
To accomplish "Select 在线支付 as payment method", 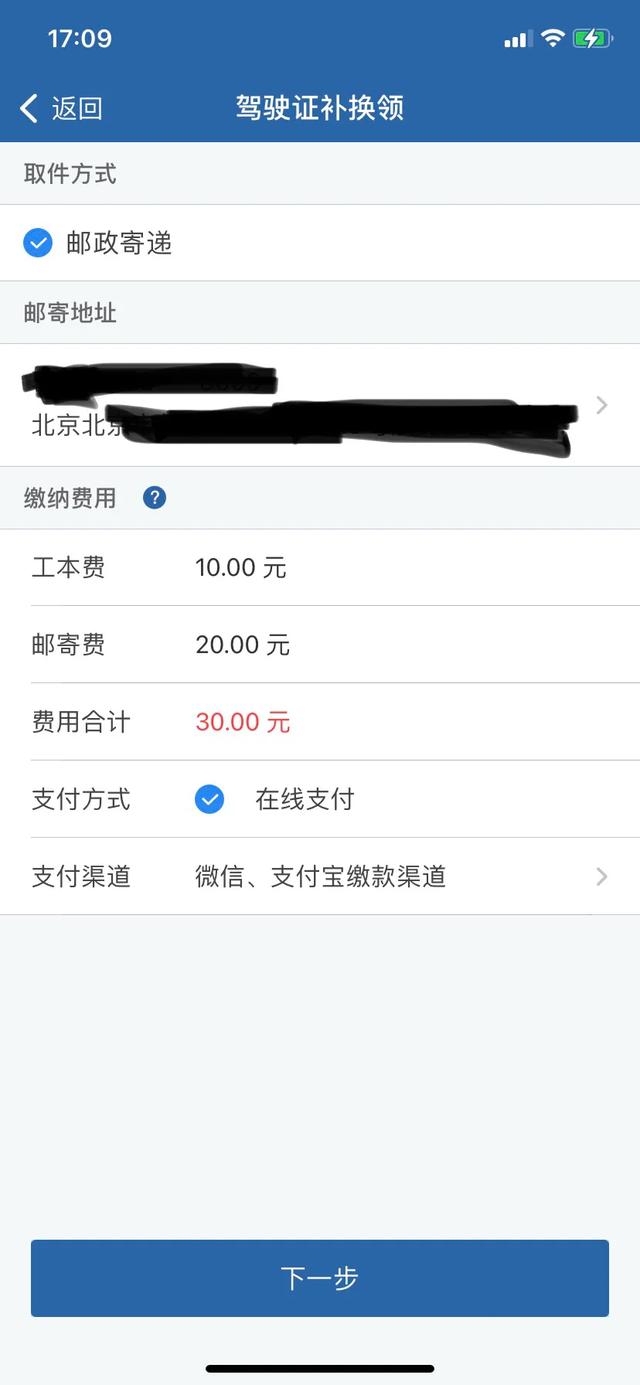I will pyautogui.click(x=274, y=800).
